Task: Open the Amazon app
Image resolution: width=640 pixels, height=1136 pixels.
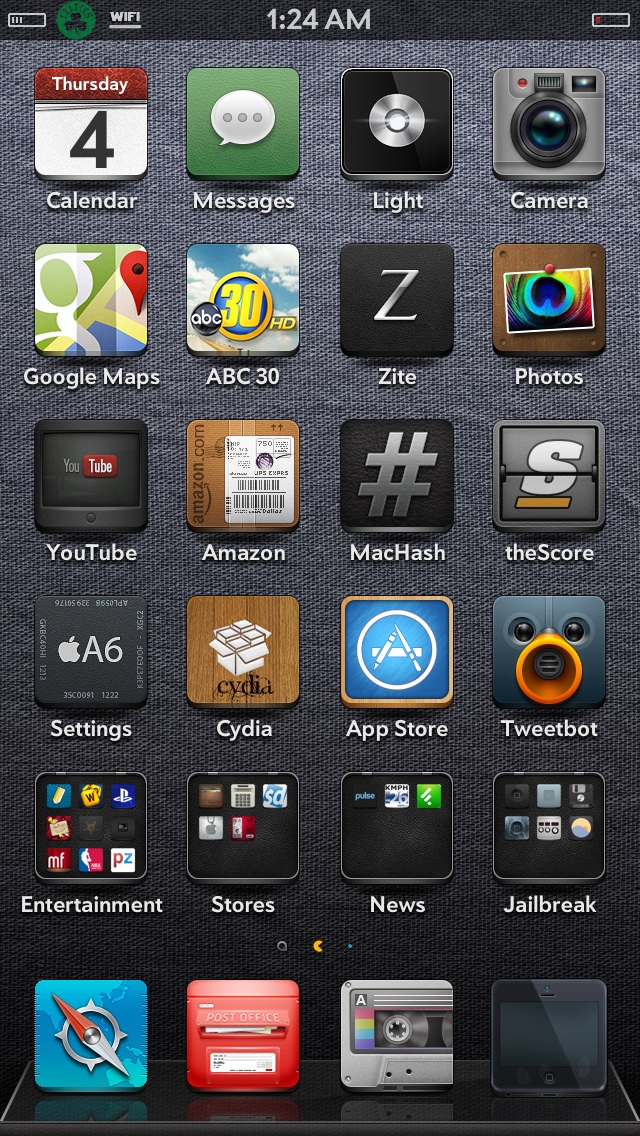Action: tap(243, 475)
